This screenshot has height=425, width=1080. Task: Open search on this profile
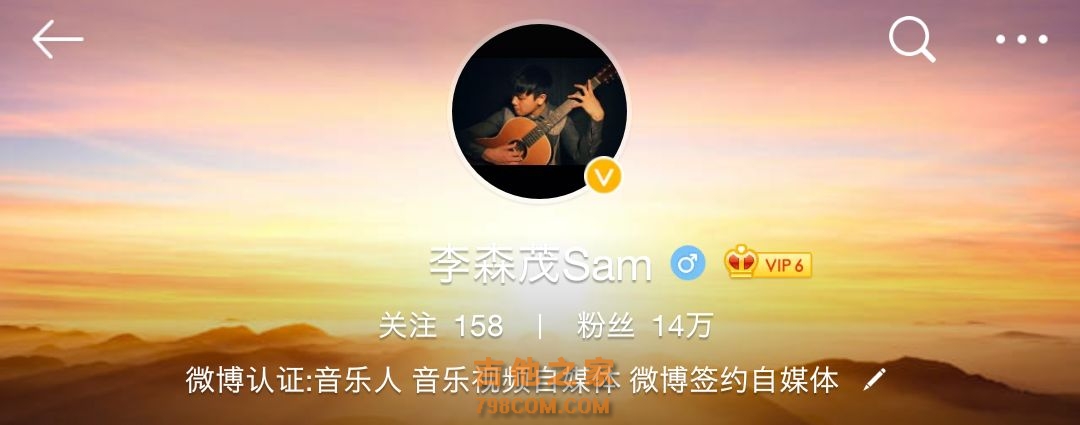tap(911, 40)
